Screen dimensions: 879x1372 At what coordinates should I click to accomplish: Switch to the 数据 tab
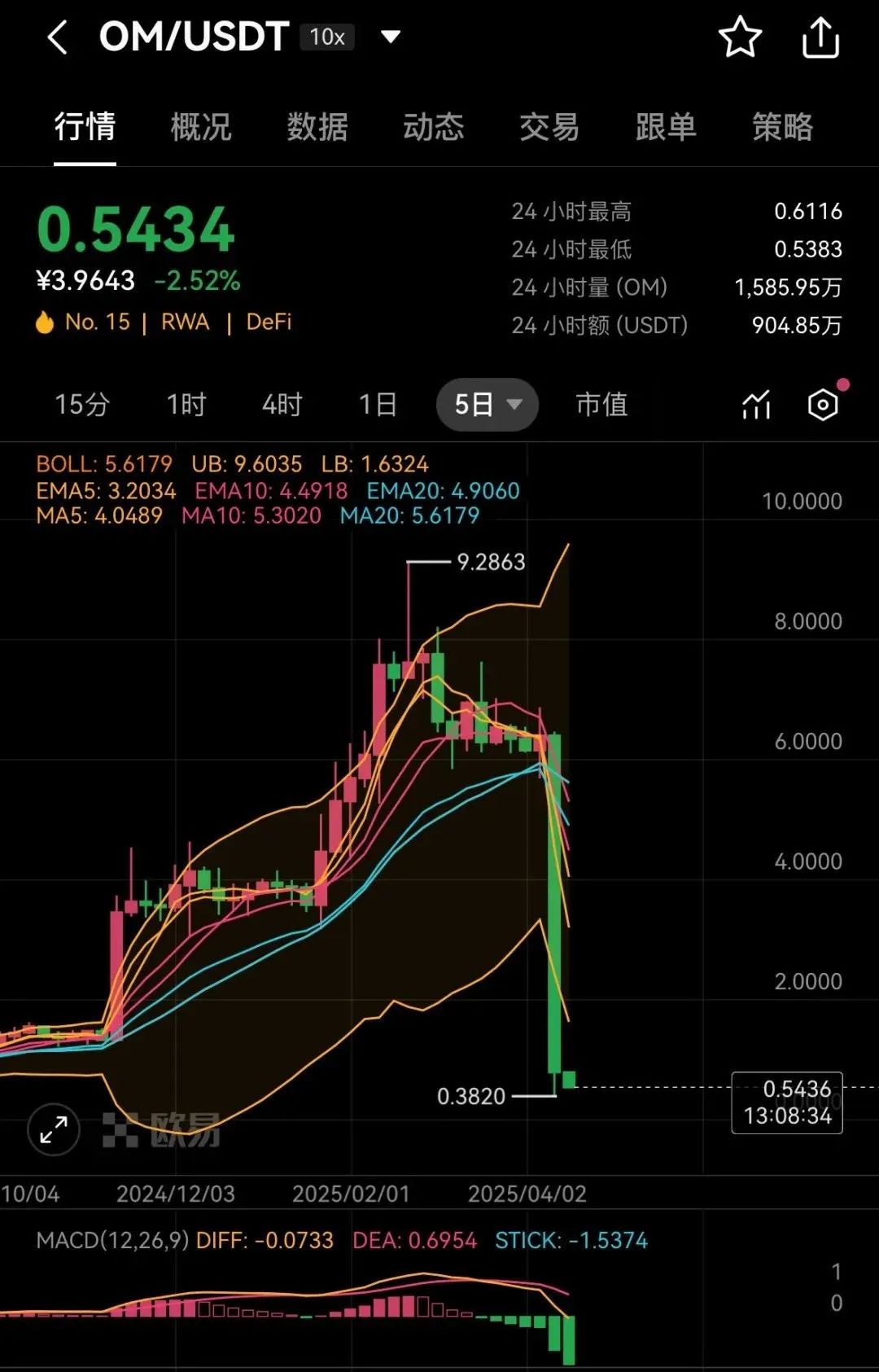pyautogui.click(x=317, y=127)
